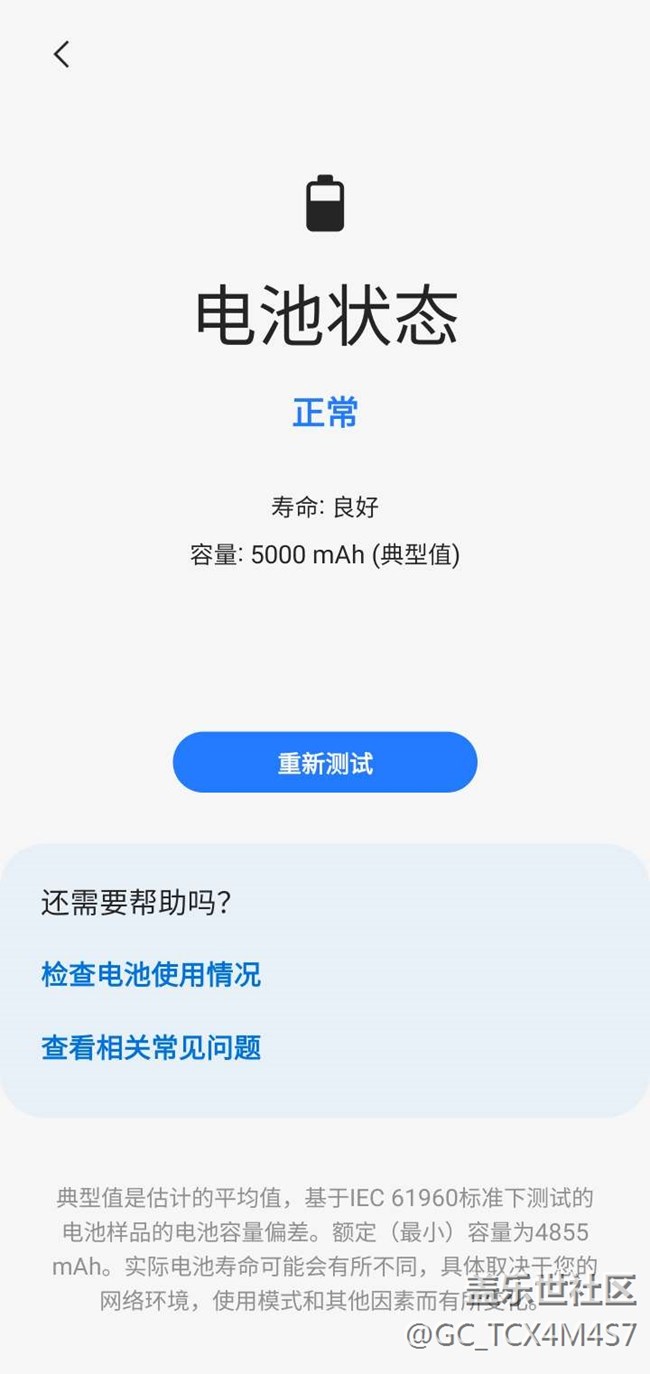Open the 检查电池使用情况 link
The width and height of the screenshot is (650, 1374).
point(151,975)
